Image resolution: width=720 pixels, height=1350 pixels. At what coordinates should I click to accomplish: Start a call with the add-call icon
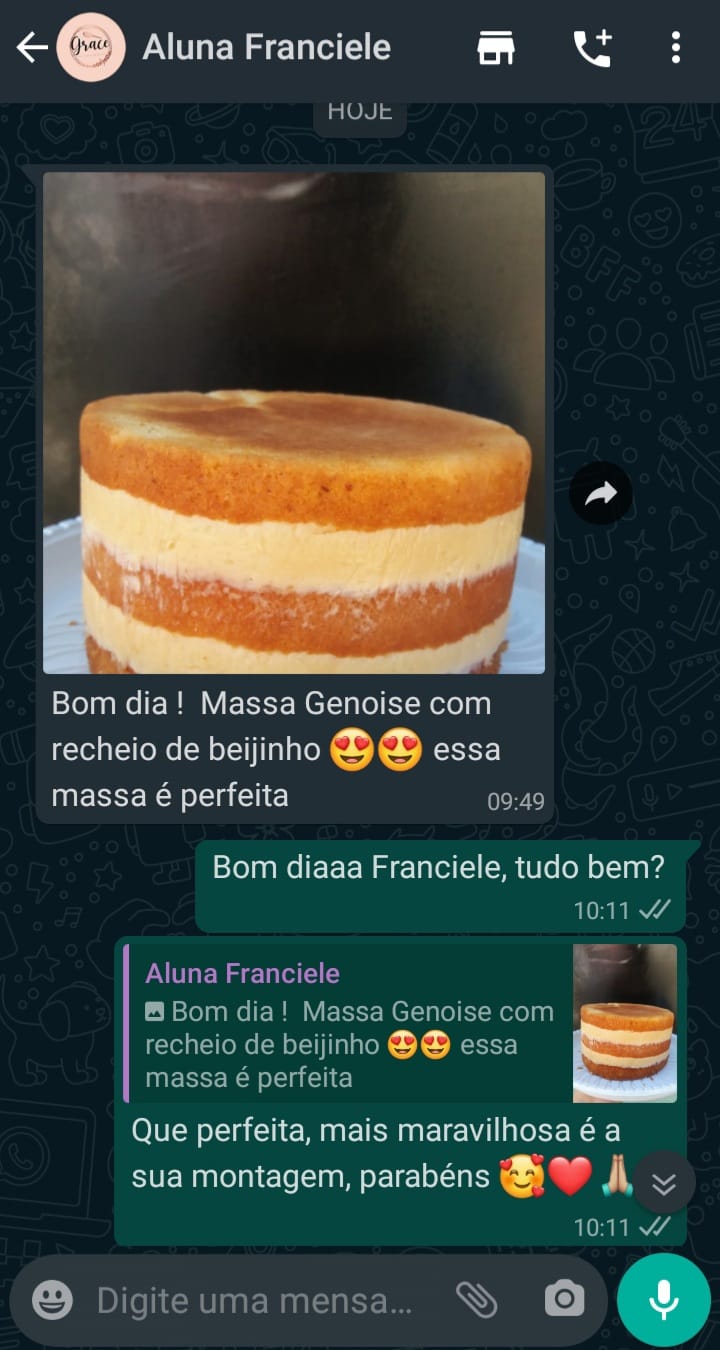(x=592, y=47)
